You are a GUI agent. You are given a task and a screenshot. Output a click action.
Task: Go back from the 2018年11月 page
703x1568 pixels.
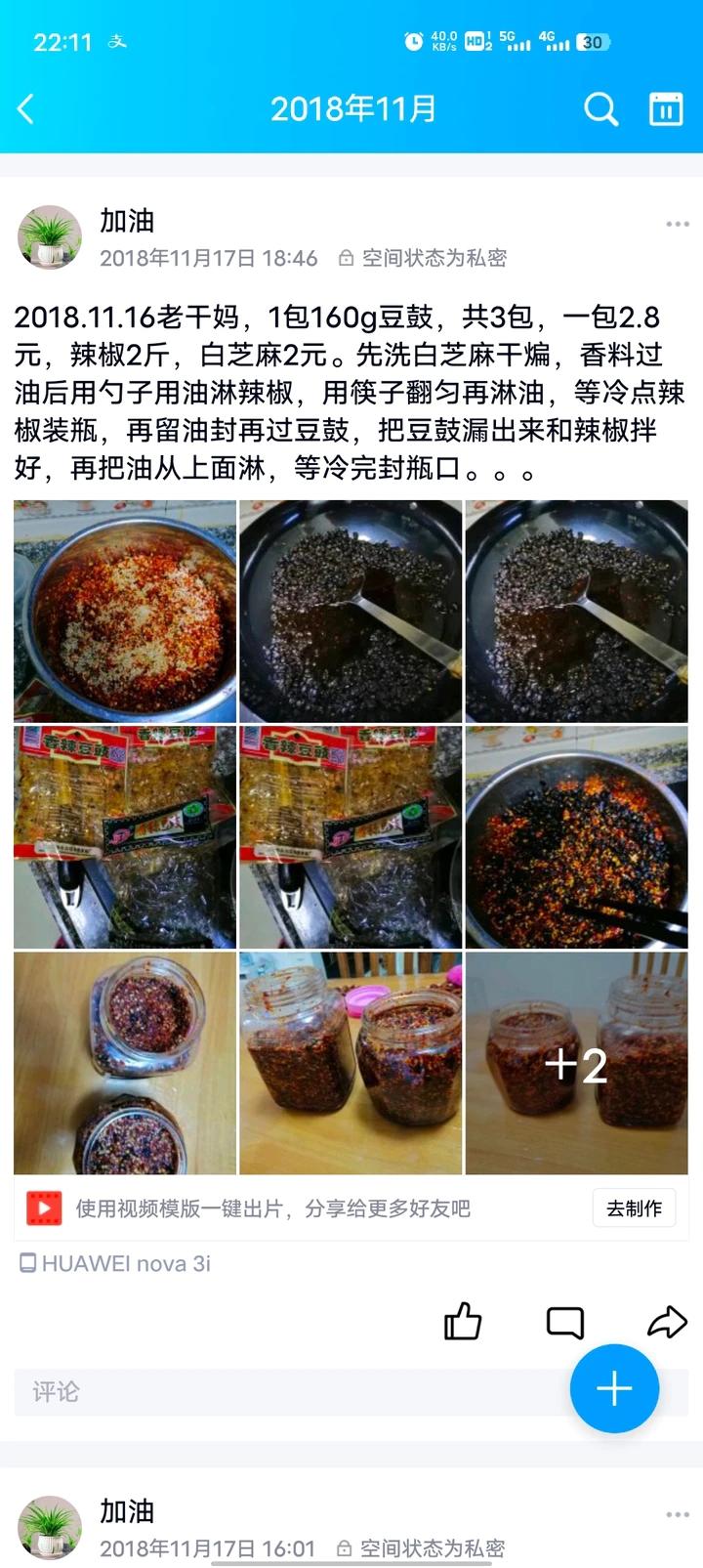coord(26,109)
